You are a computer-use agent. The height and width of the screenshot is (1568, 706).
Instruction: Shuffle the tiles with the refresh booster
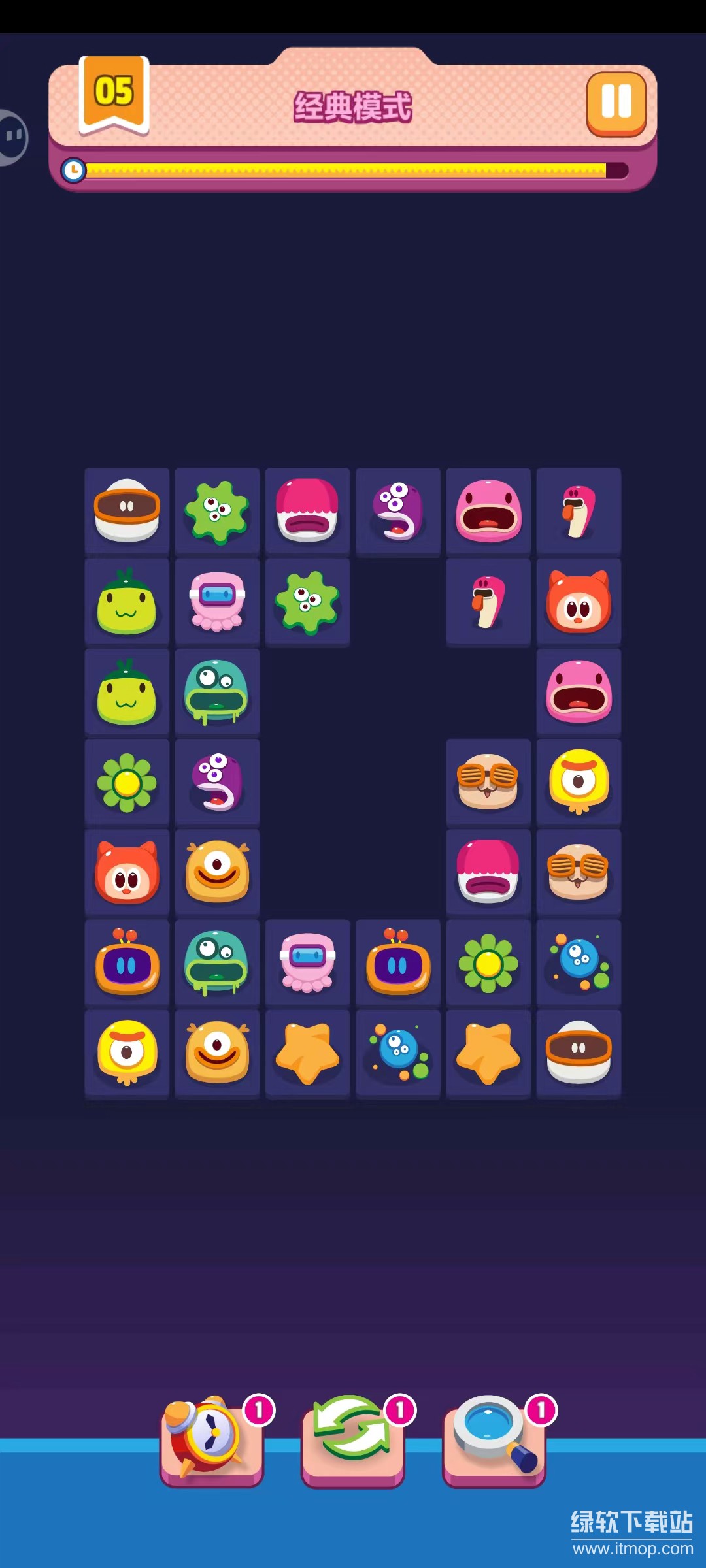353,1440
